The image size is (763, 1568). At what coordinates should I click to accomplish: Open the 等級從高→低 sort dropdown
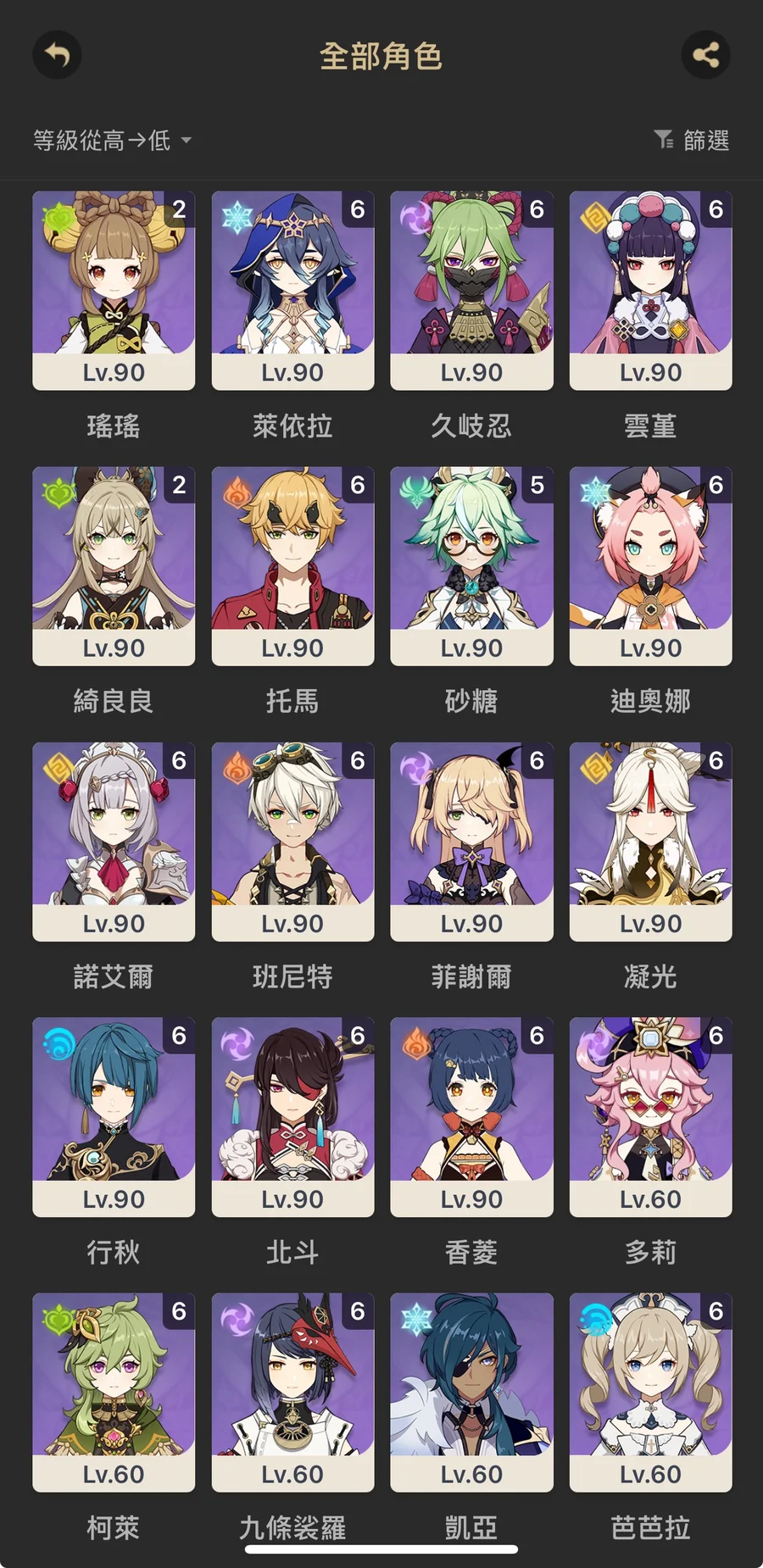[x=112, y=140]
